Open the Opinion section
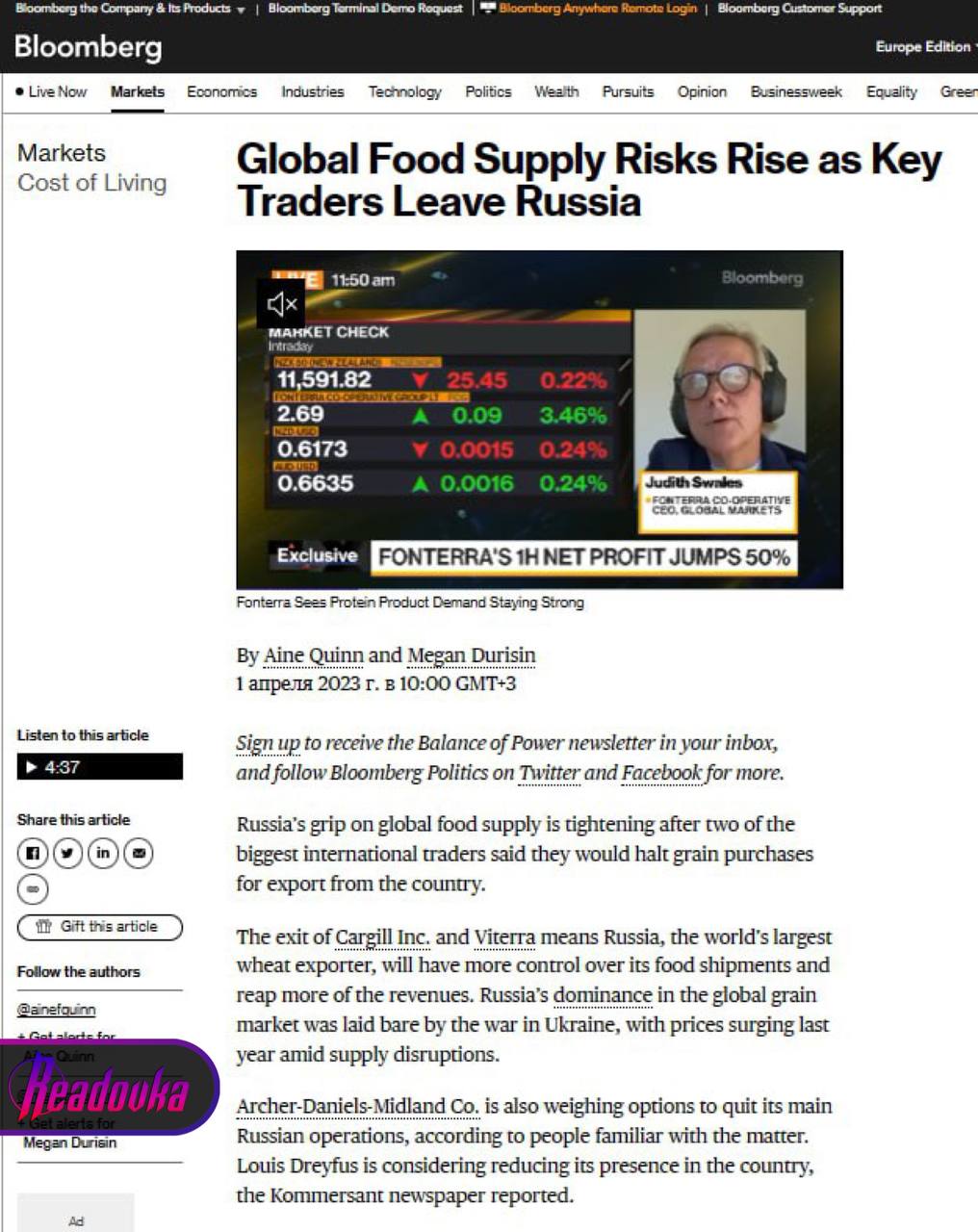Image resolution: width=978 pixels, height=1232 pixels. click(x=702, y=91)
